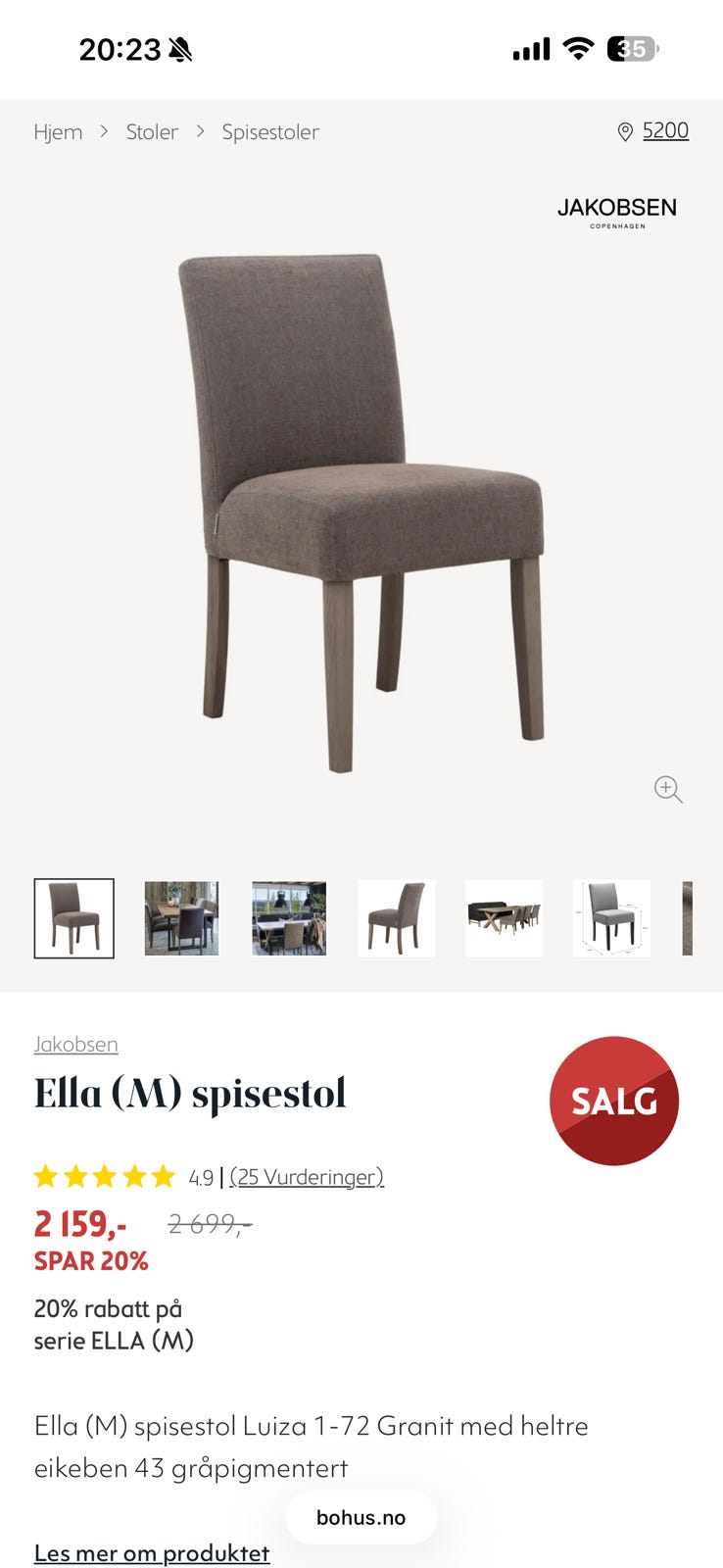The image size is (723, 1568).
Task: Click the JAKOBSEN Copenhagen logo
Action: coord(616,213)
